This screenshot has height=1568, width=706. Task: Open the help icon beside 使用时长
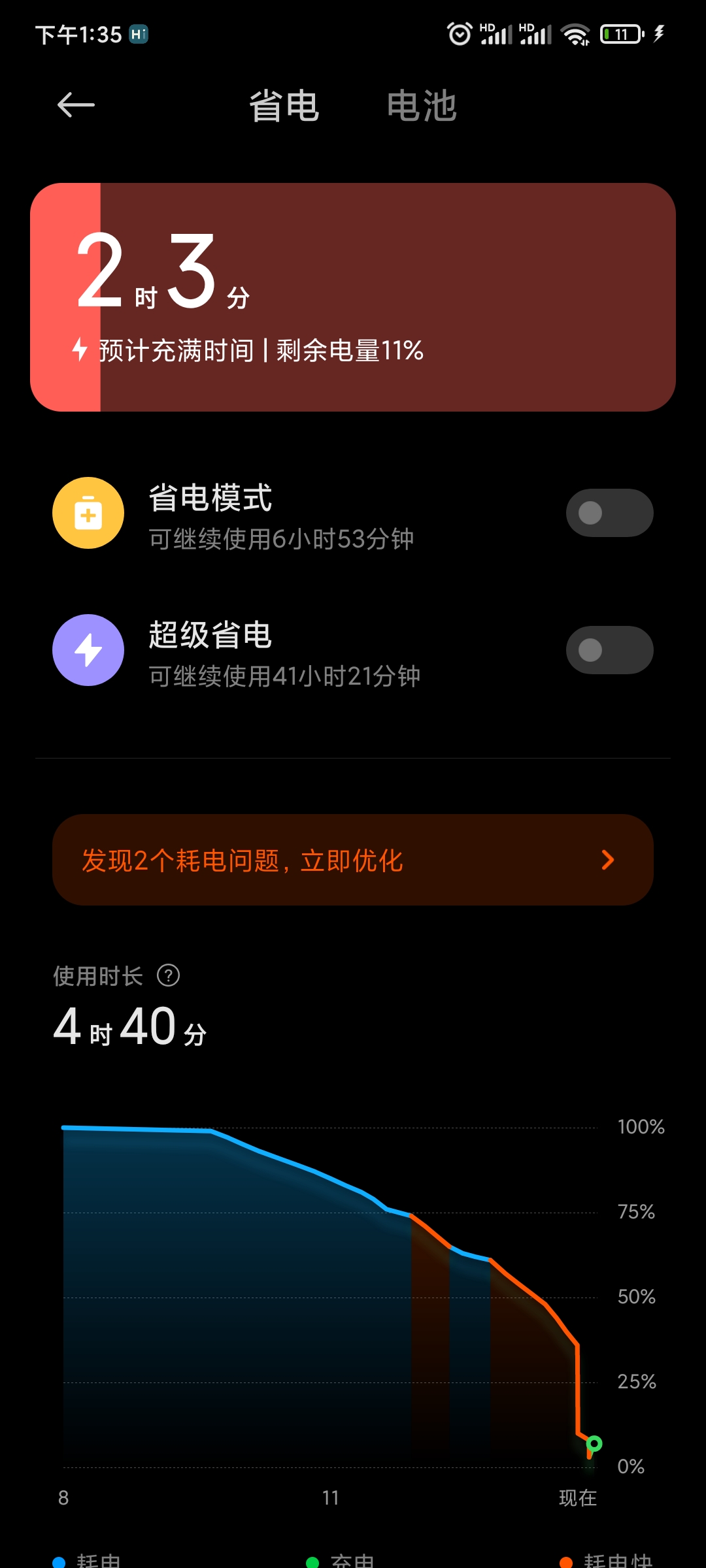pos(169,975)
